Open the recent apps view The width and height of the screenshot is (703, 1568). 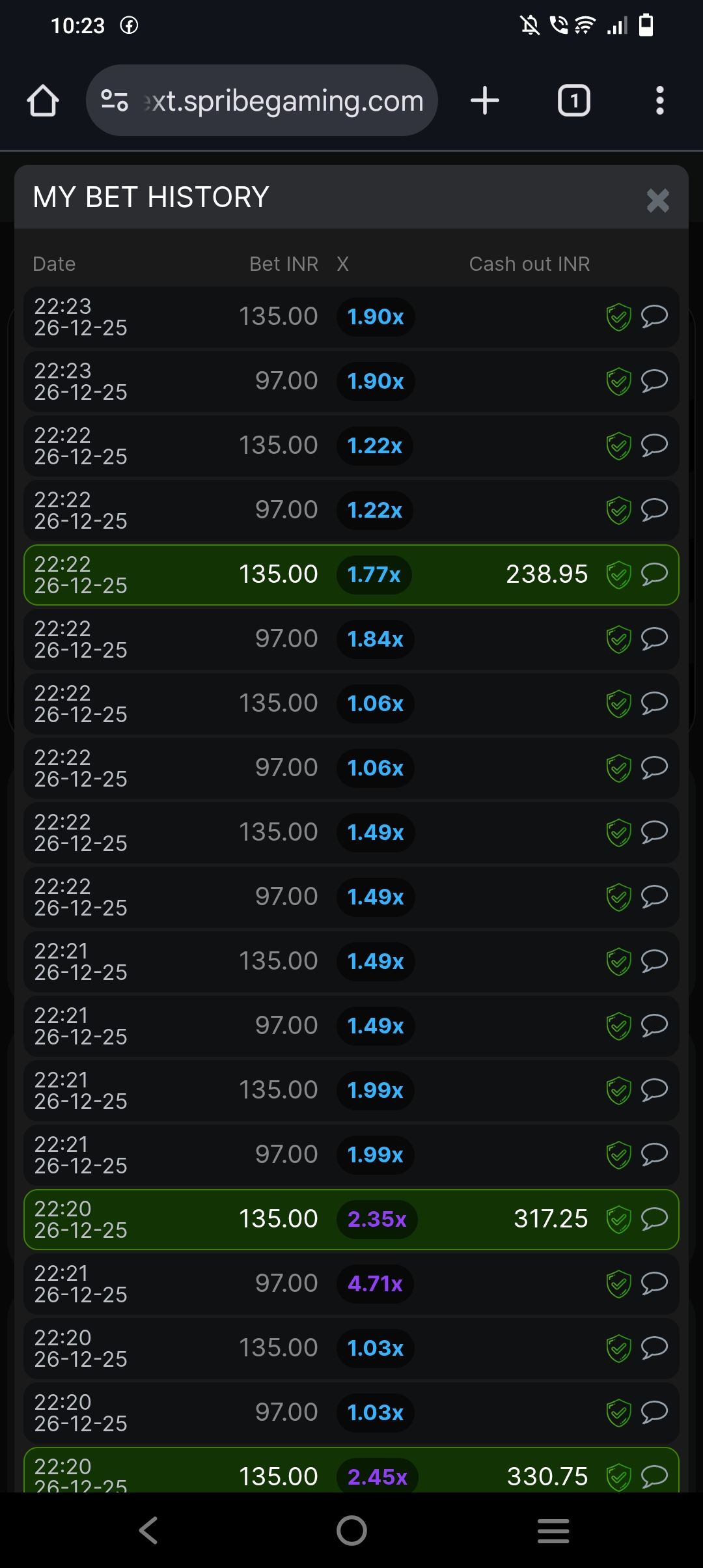click(x=553, y=1530)
